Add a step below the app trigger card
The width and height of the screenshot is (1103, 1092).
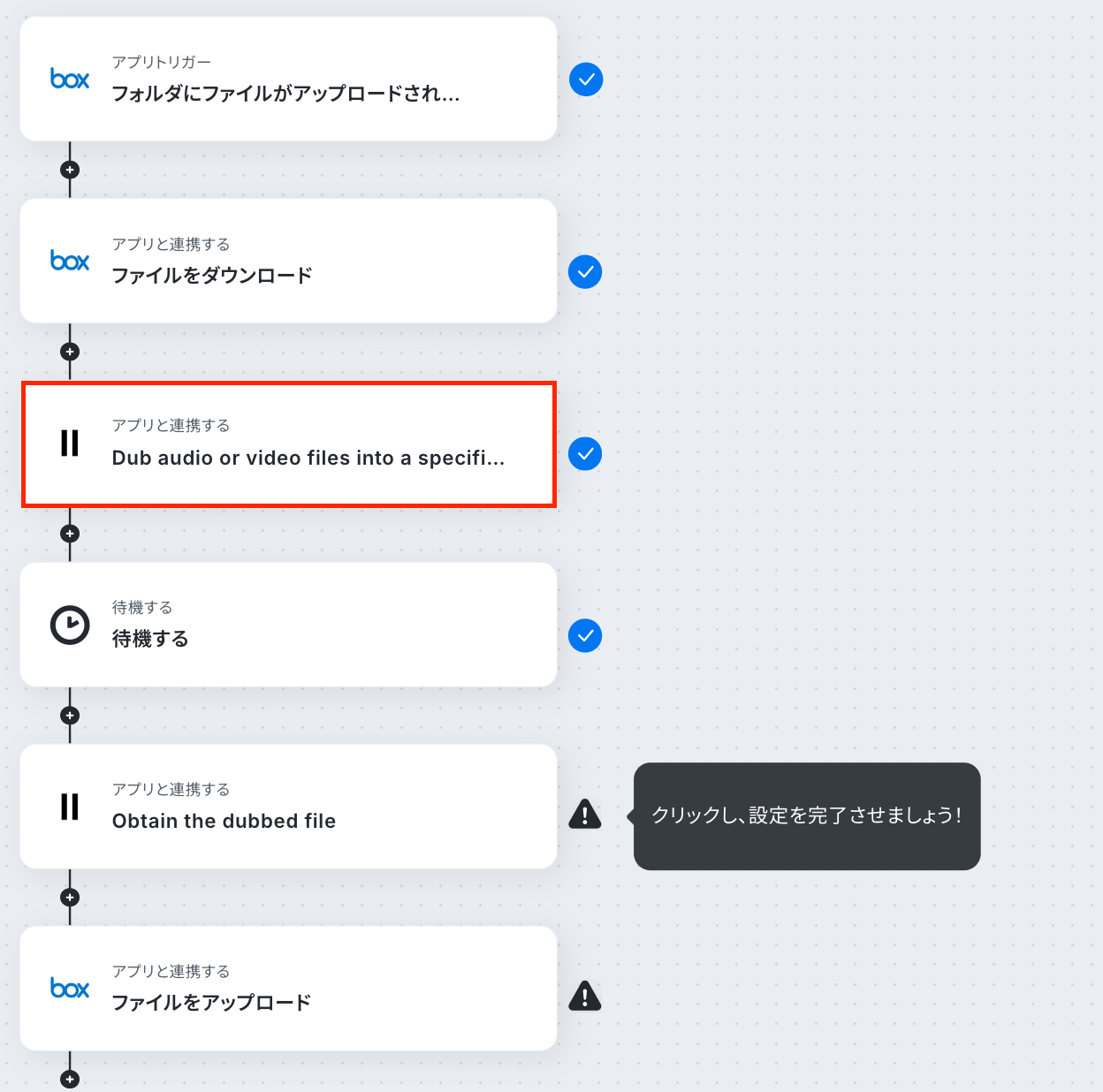click(70, 170)
